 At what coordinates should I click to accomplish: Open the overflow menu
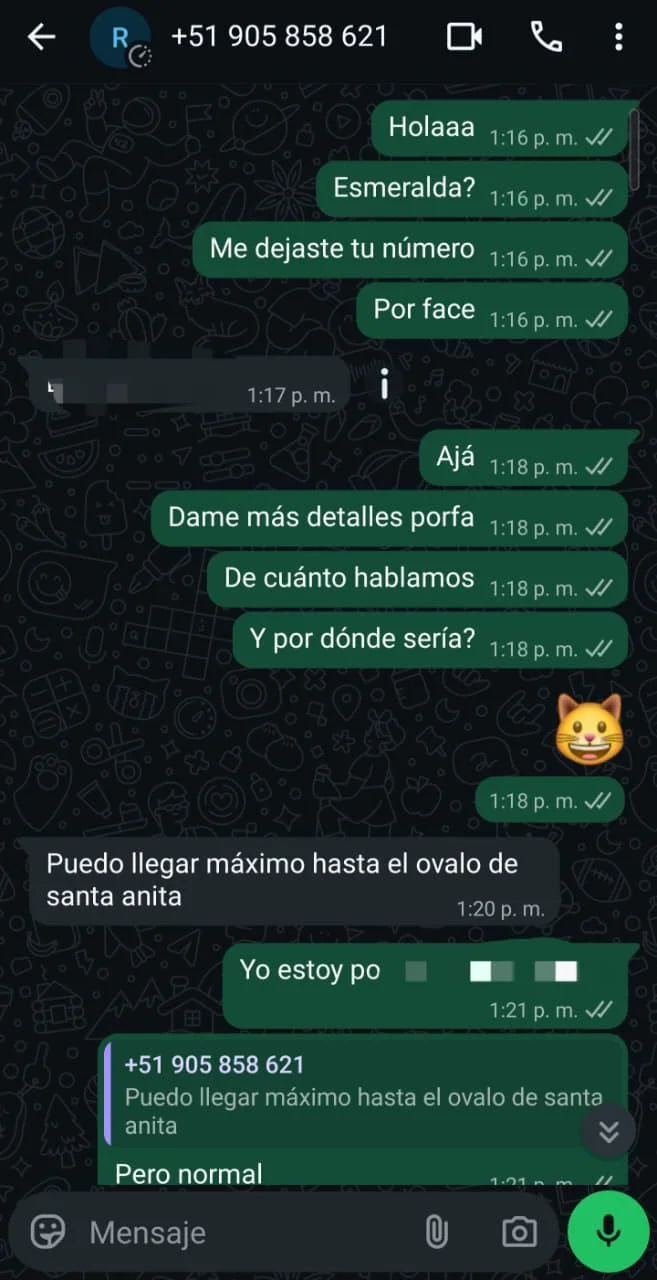tap(617, 37)
